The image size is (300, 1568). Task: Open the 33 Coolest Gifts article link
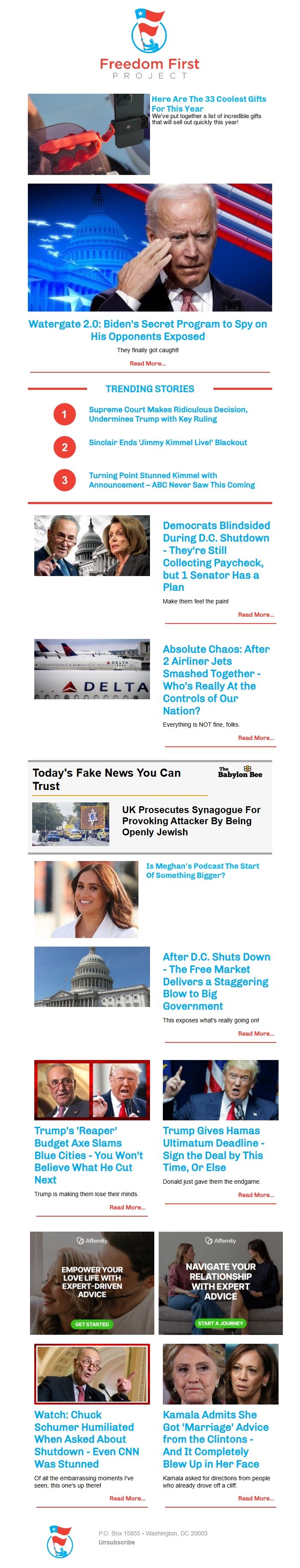tap(208, 103)
